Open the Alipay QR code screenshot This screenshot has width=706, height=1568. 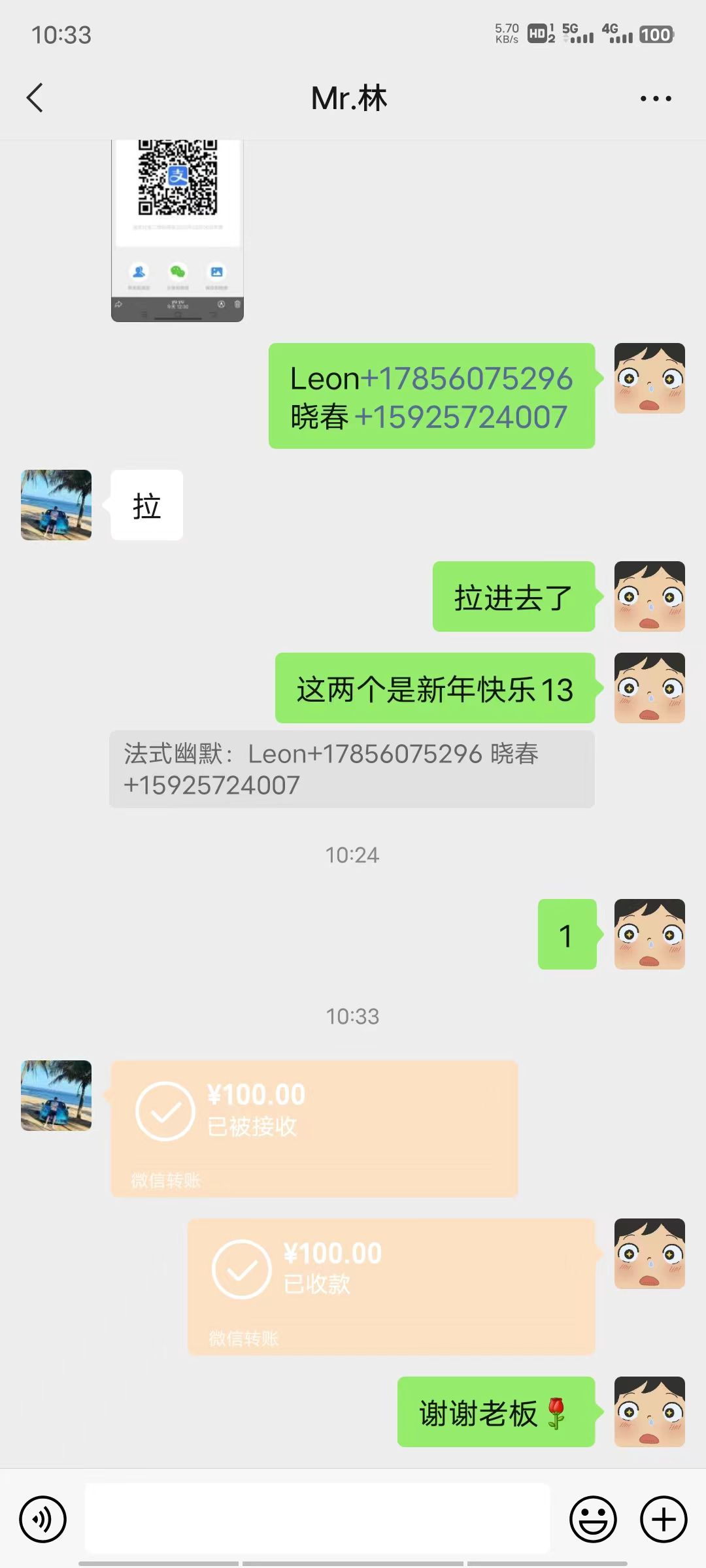click(177, 230)
